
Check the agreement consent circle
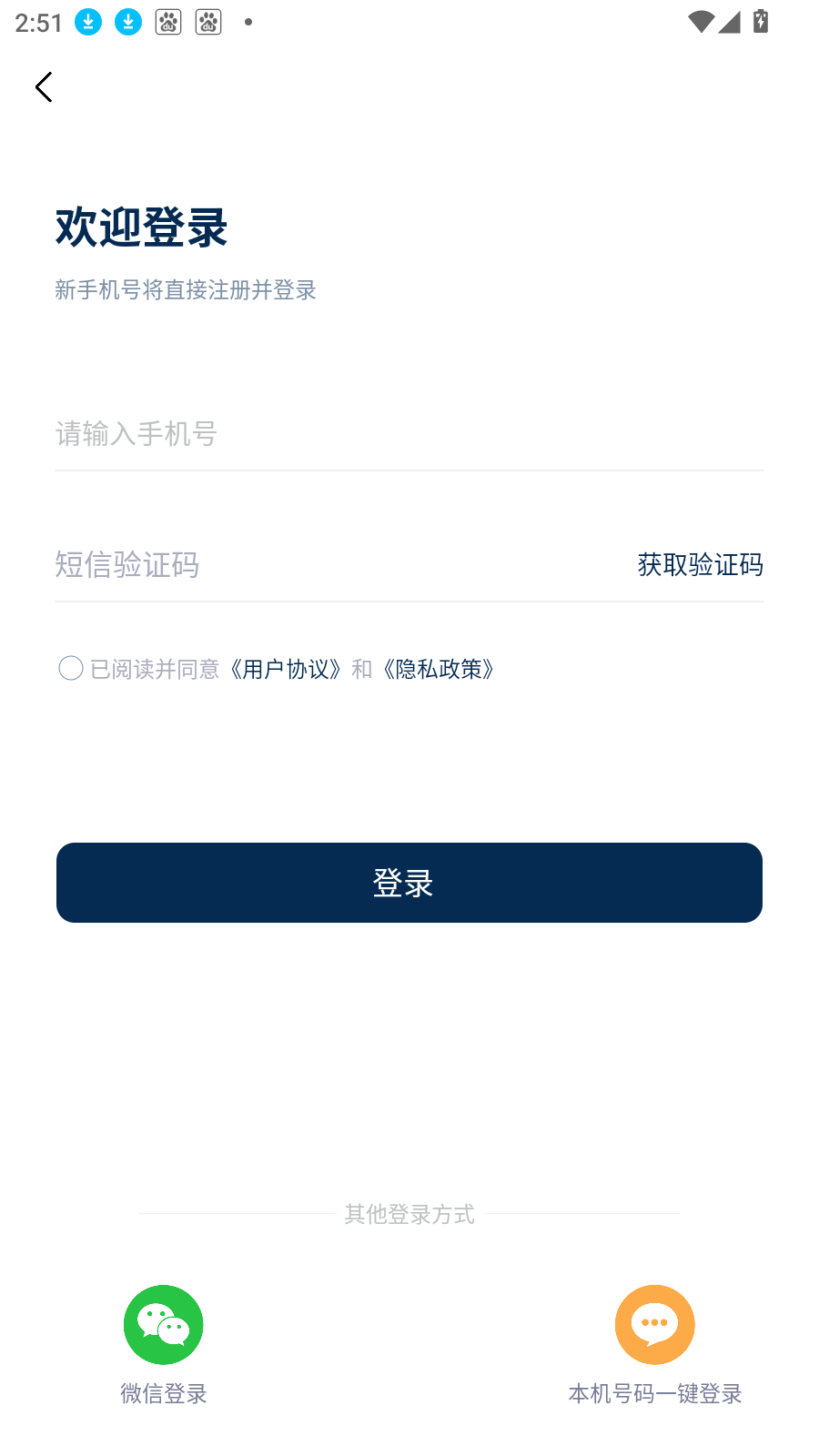coord(71,669)
